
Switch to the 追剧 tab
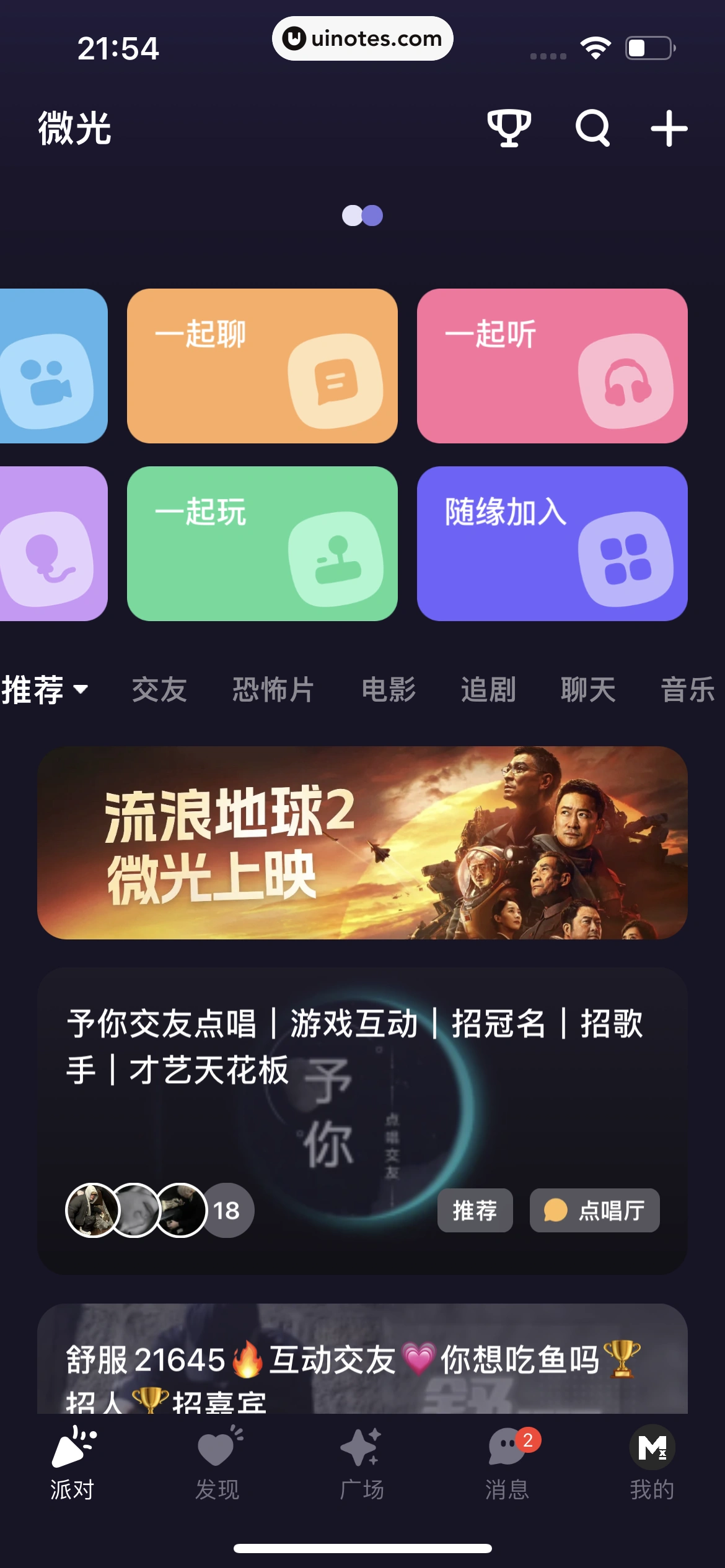pos(488,689)
